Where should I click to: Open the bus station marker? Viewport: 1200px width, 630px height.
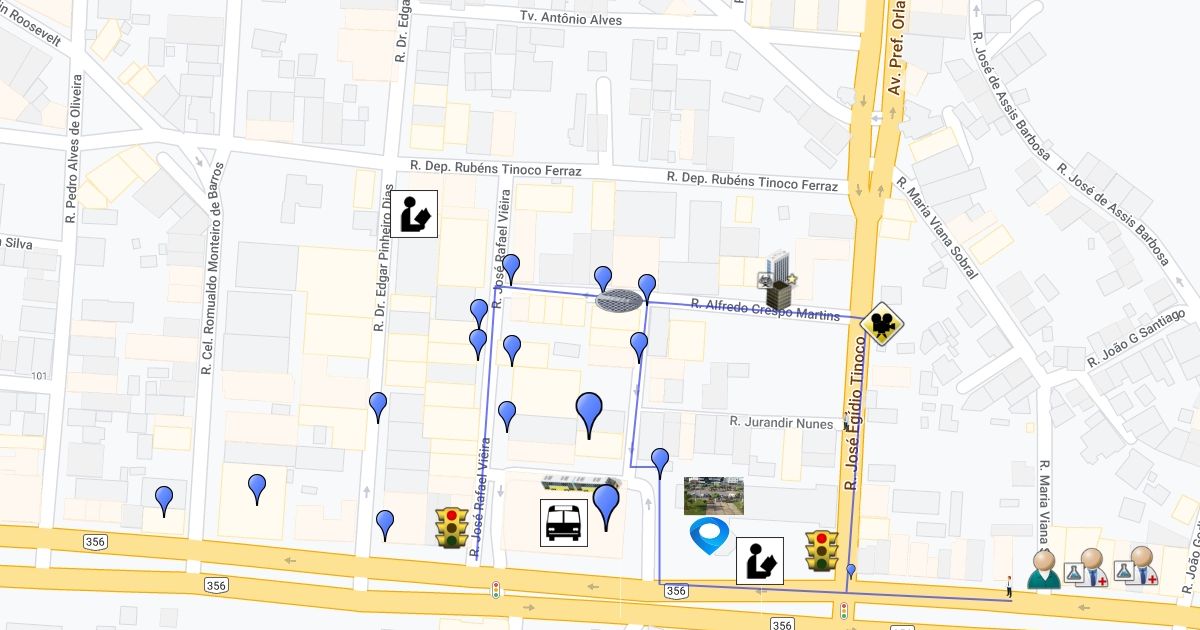(564, 523)
